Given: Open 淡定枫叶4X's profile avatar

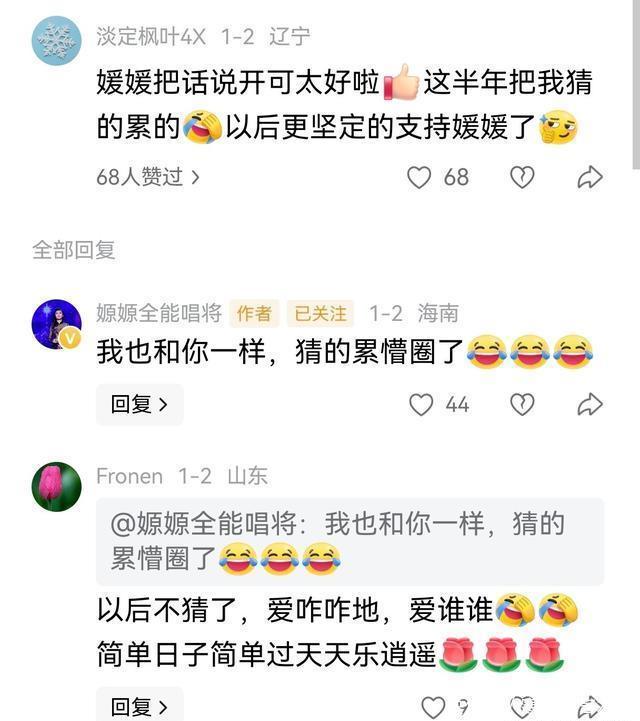Looking at the screenshot, I should click(56, 41).
